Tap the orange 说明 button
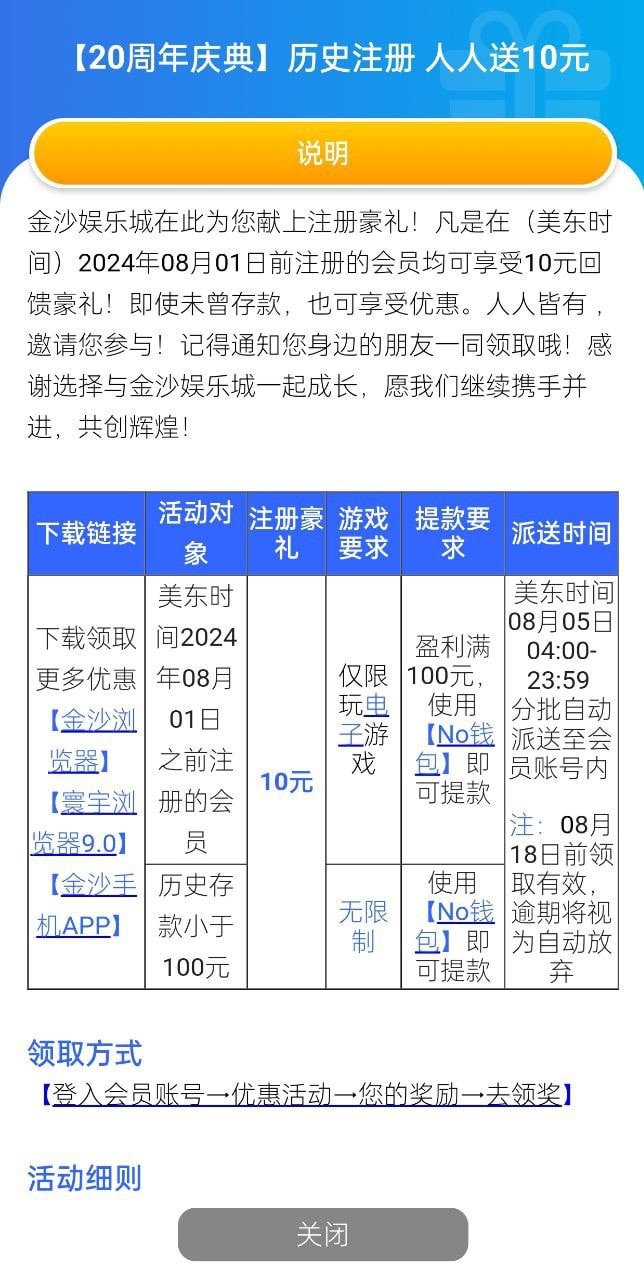 pos(322,153)
